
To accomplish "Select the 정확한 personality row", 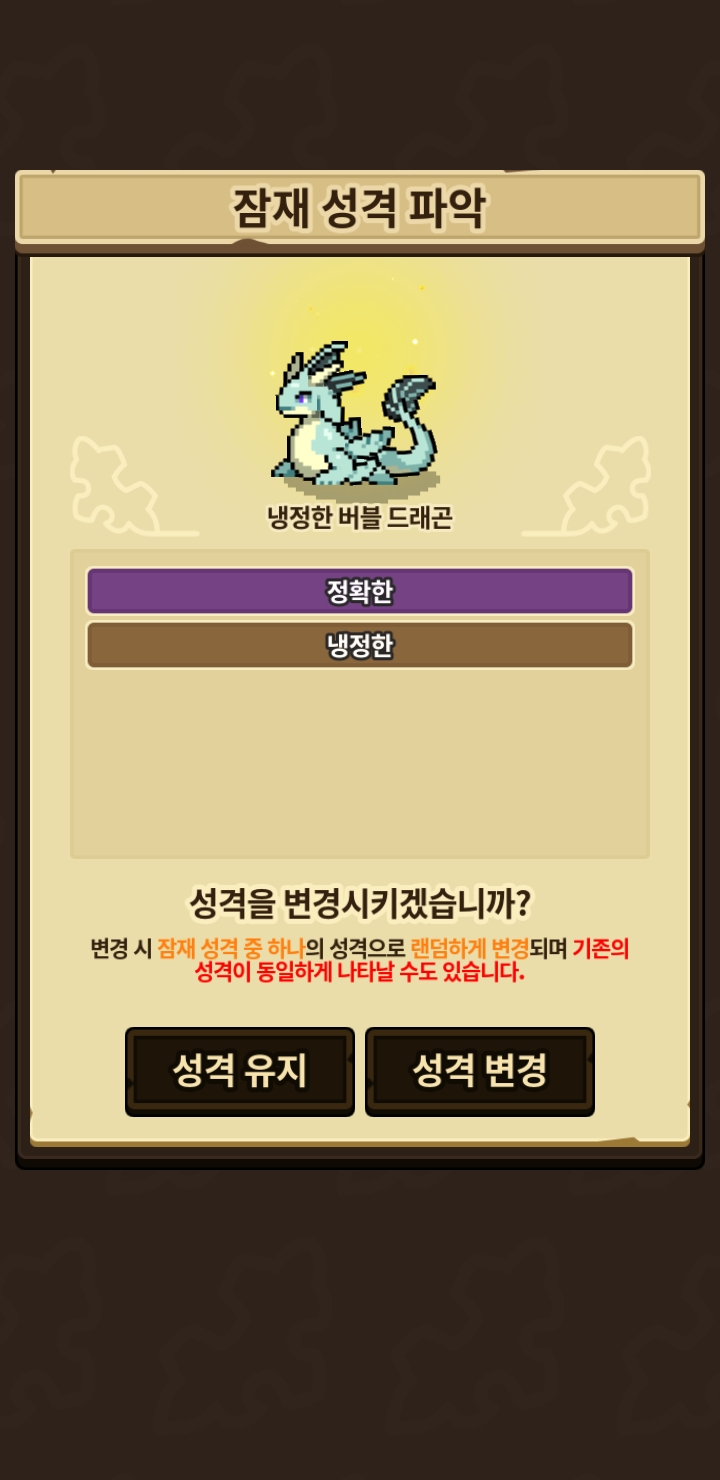I will pyautogui.click(x=360, y=591).
